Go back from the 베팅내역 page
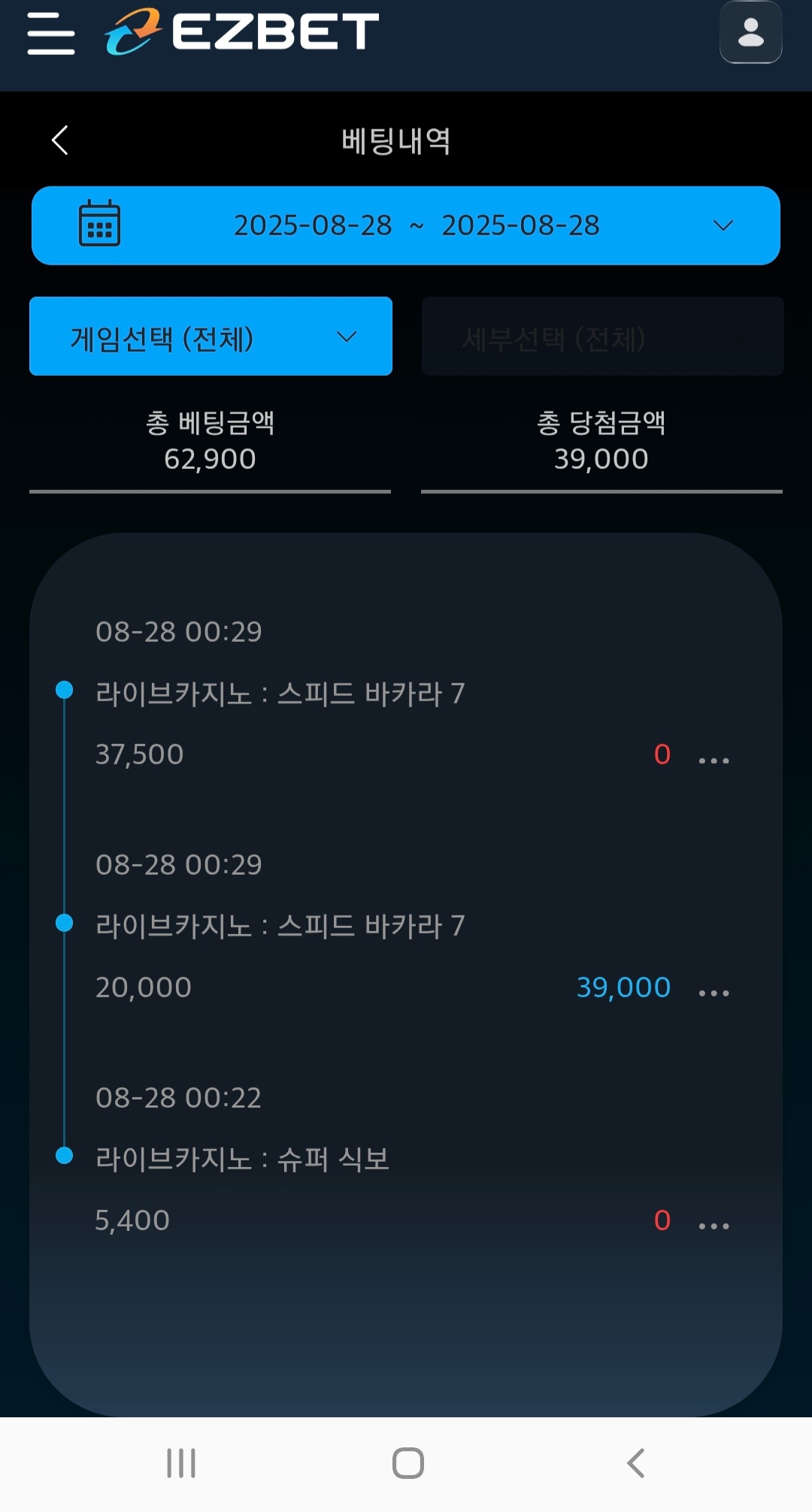 click(x=60, y=140)
